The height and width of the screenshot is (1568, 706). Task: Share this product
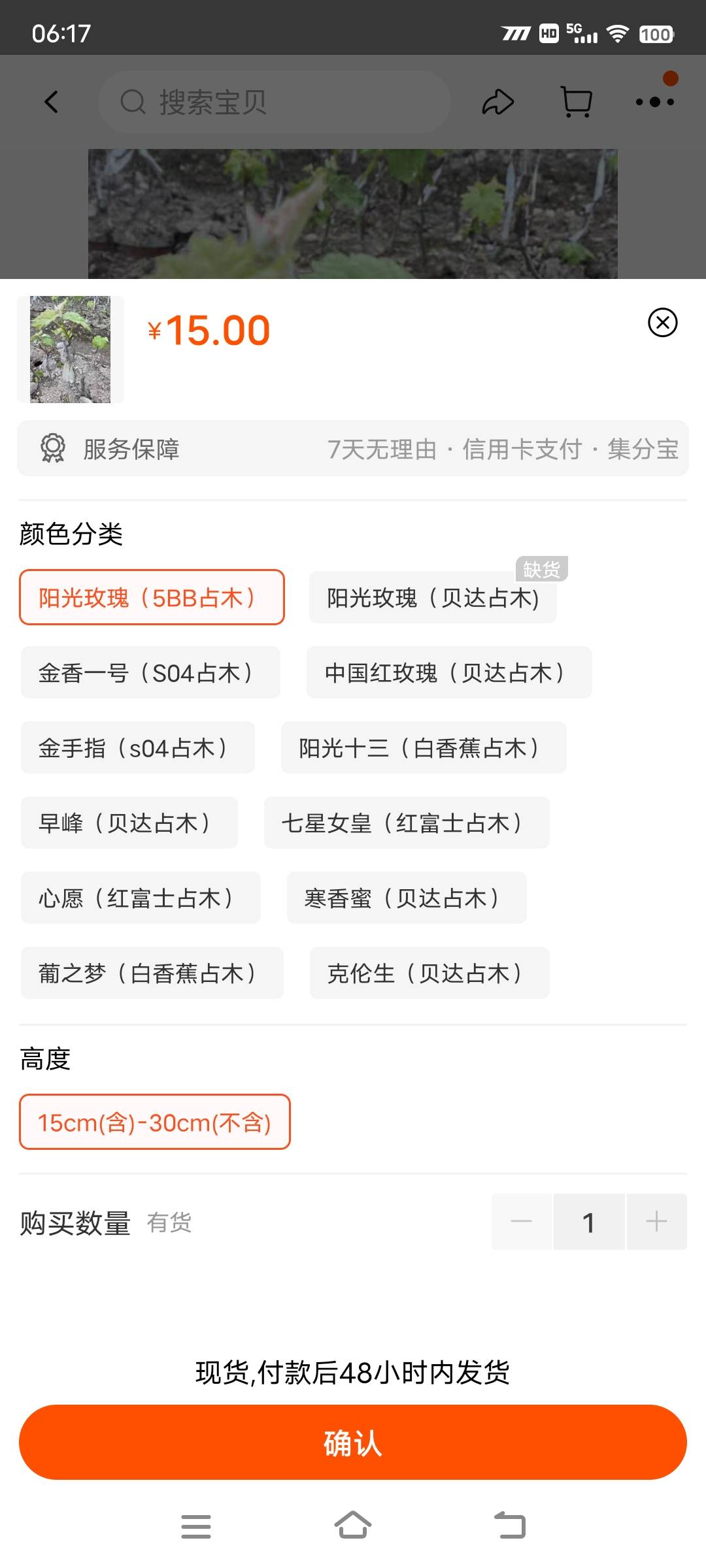498,102
